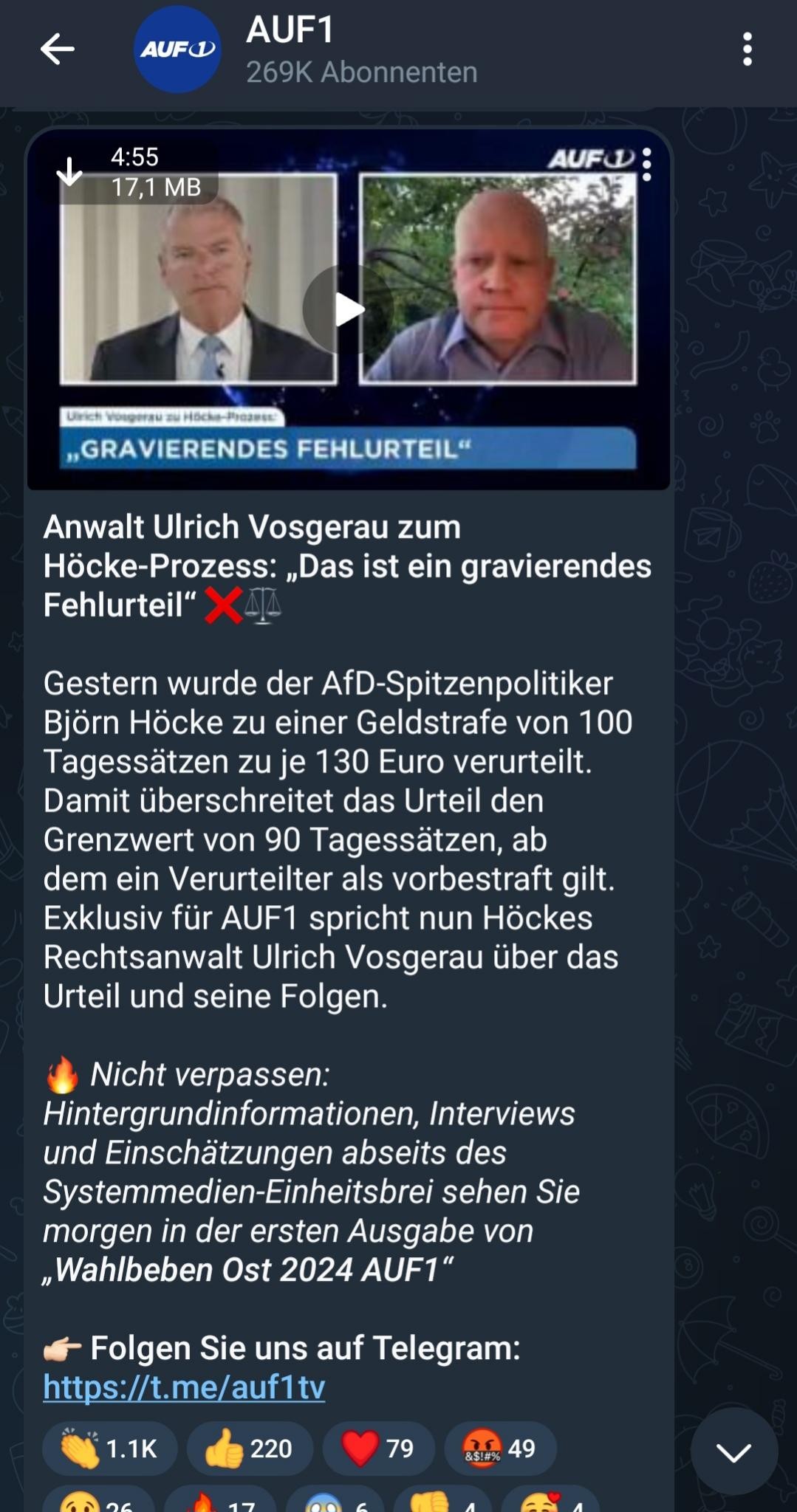Go back from the AUF1 channel
Screen dimensions: 797x1512
(58, 50)
